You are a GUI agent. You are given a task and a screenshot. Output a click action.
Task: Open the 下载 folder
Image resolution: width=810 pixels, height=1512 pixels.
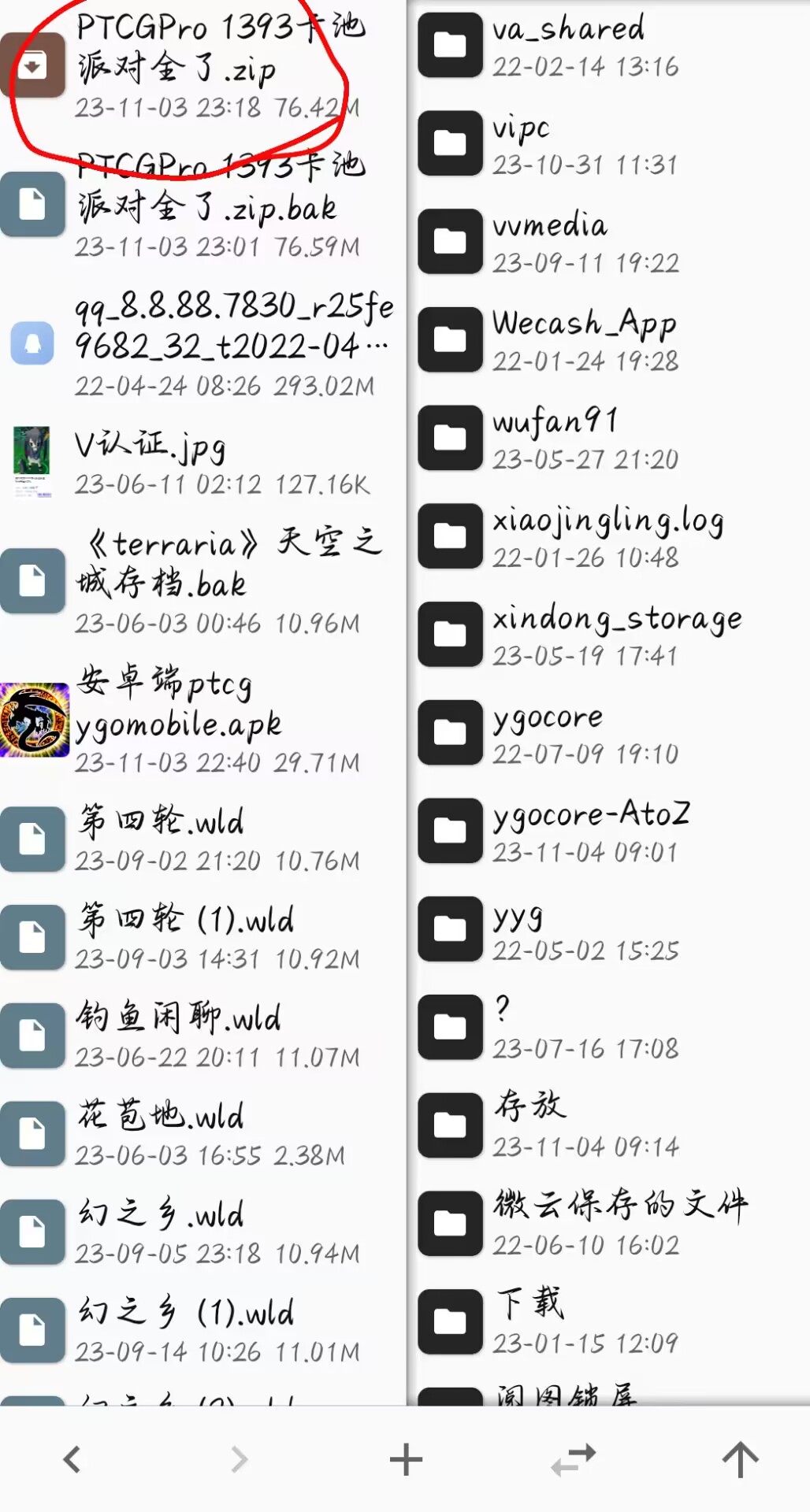click(x=608, y=1321)
